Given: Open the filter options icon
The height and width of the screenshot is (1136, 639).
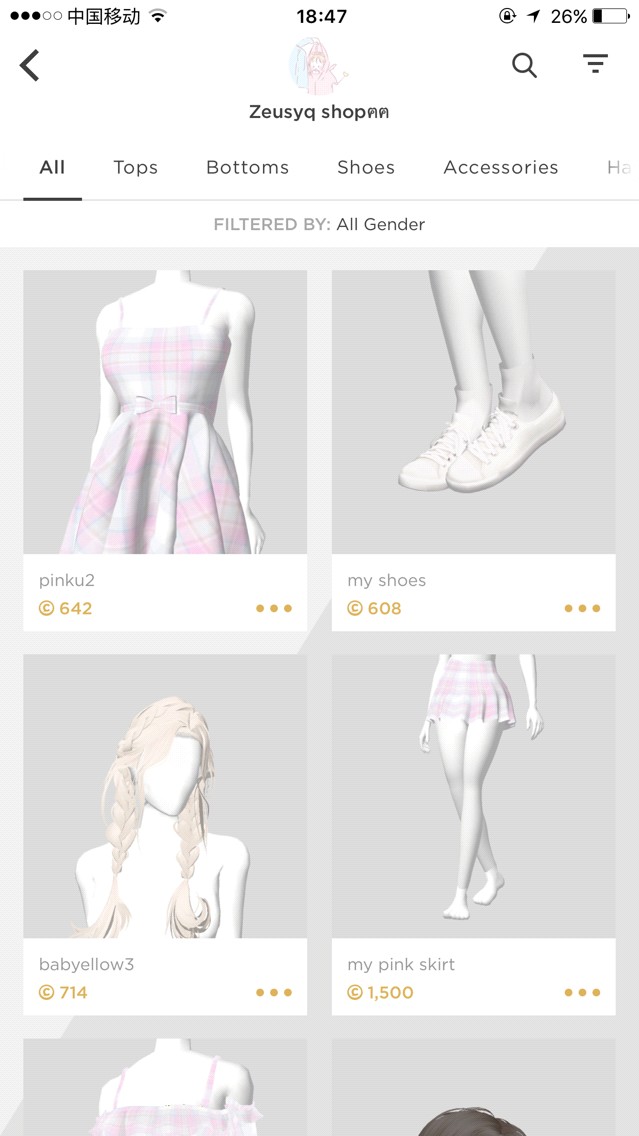Looking at the screenshot, I should point(595,65).
